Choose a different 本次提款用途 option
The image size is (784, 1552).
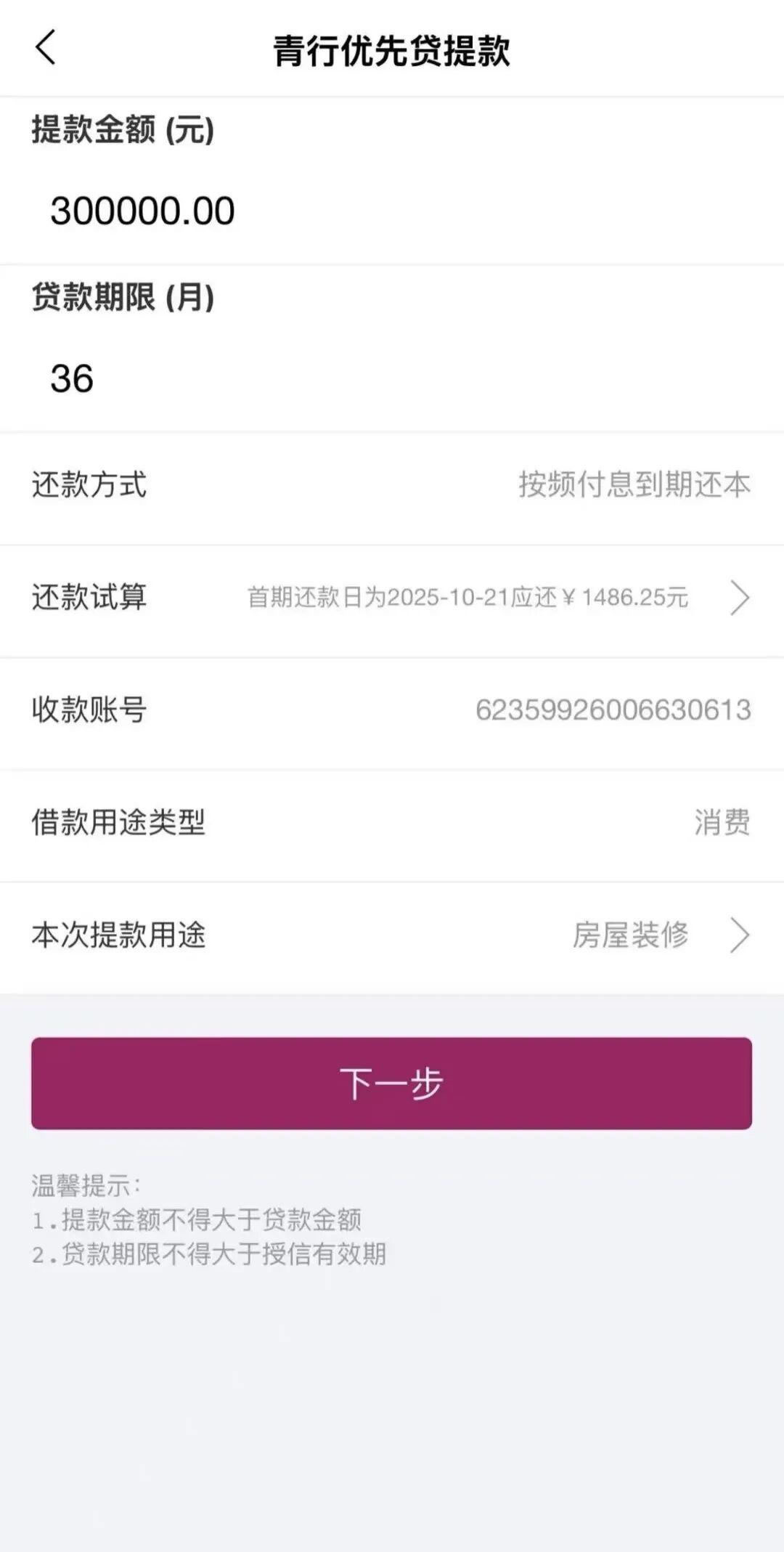coord(738,935)
